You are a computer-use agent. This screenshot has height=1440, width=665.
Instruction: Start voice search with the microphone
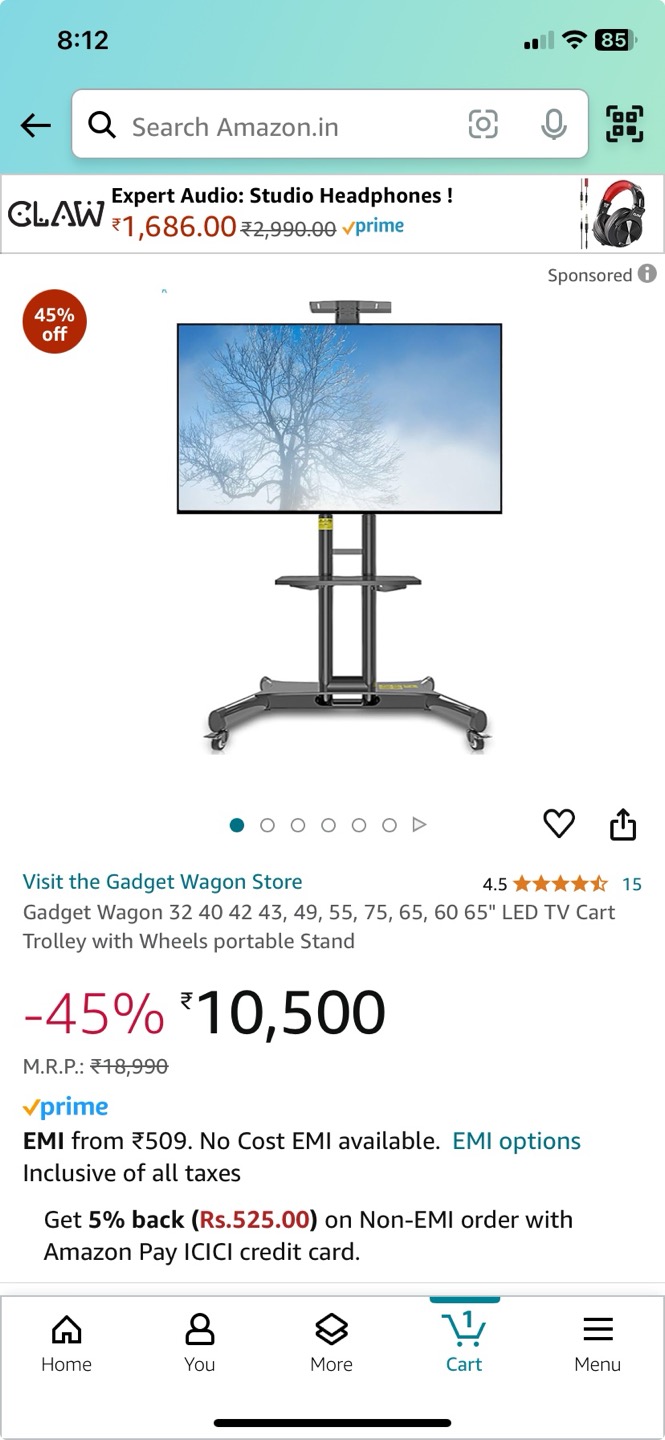[553, 125]
